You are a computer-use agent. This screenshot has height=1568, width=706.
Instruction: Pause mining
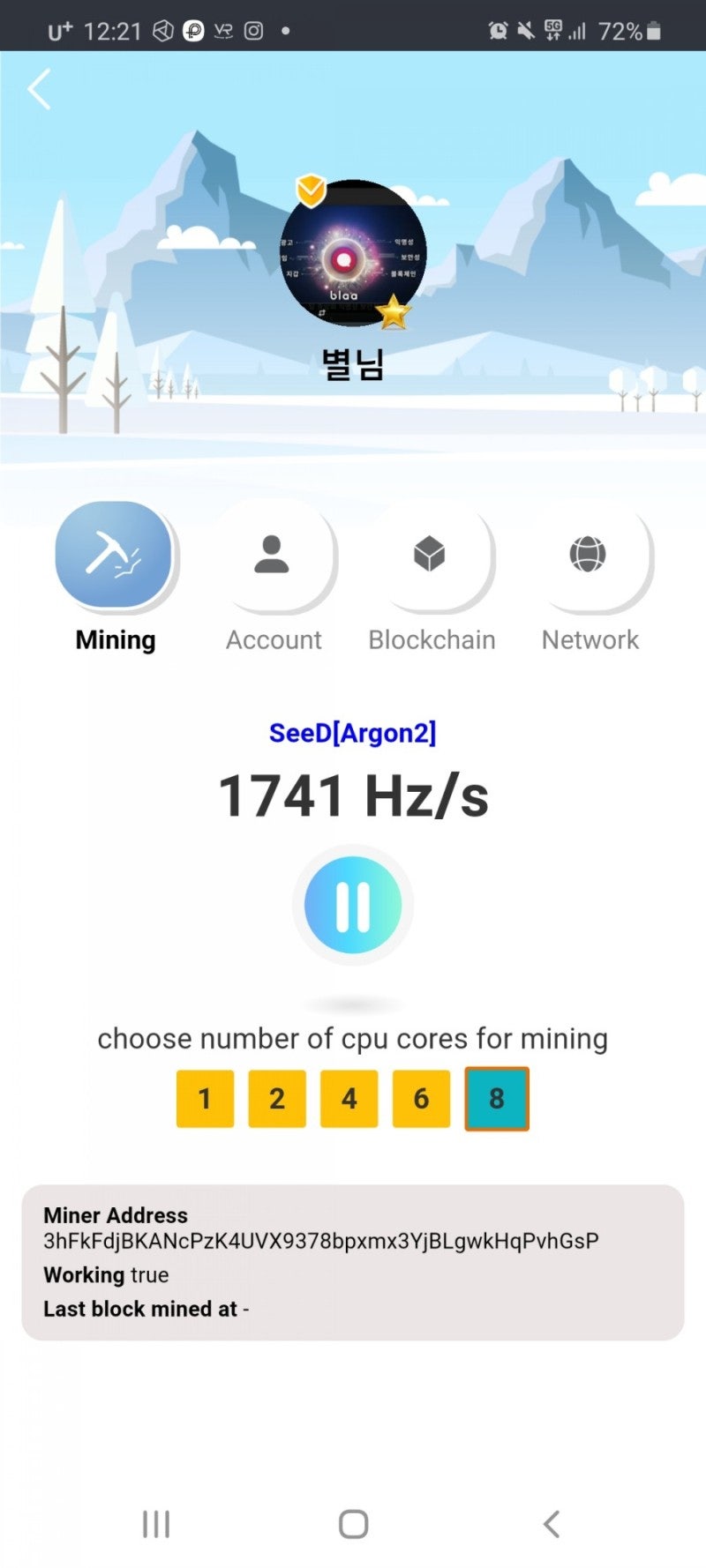353,905
